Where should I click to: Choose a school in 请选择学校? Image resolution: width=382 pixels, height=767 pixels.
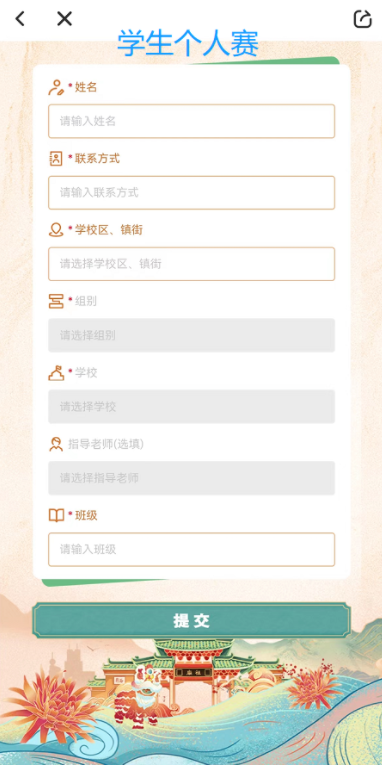(x=191, y=406)
